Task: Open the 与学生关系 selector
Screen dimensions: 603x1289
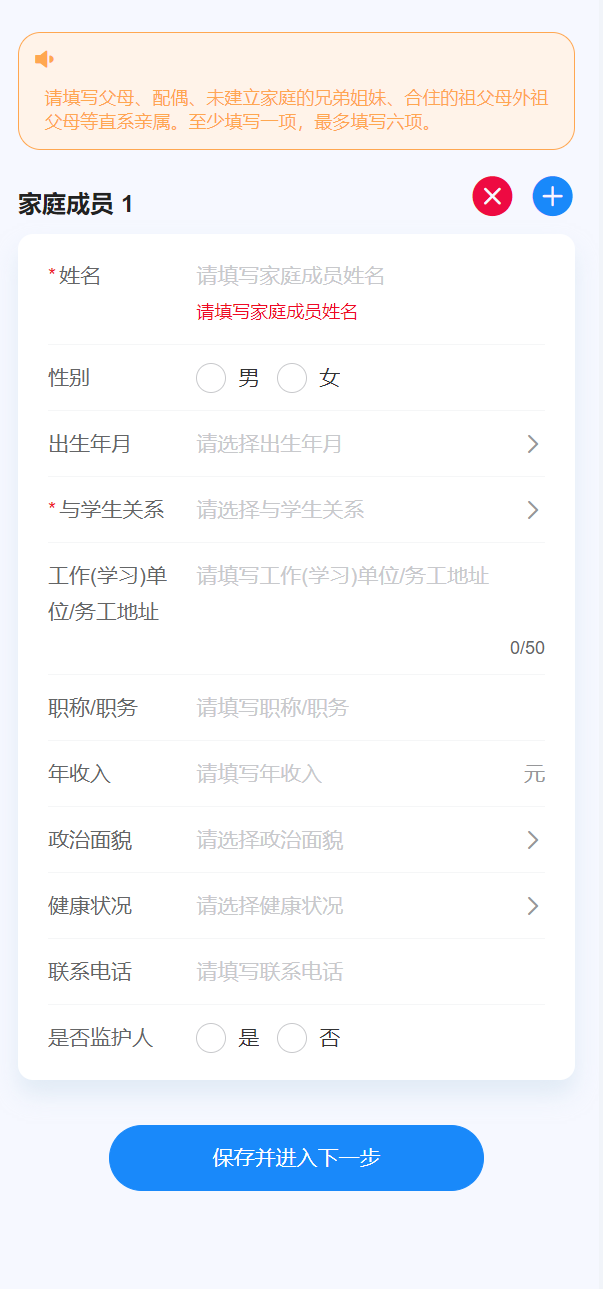Action: [296, 510]
